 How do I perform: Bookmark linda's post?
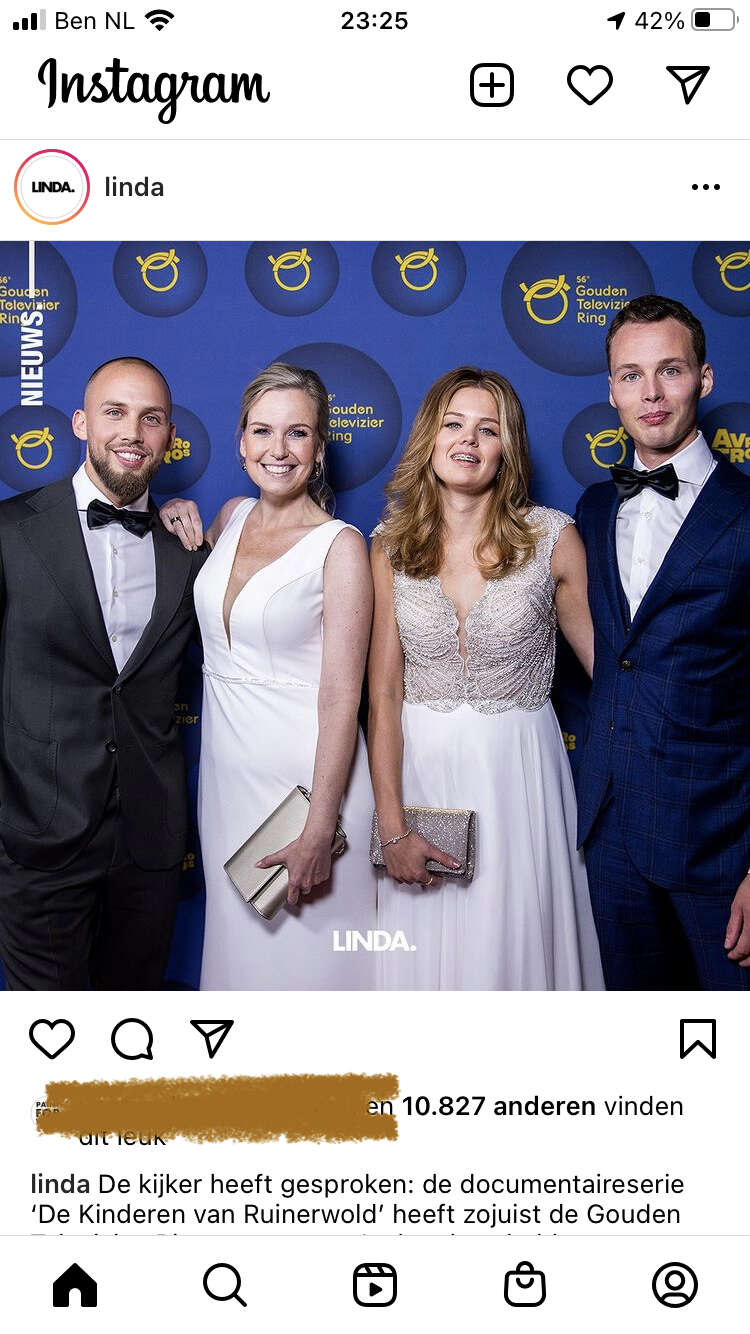pos(698,1039)
